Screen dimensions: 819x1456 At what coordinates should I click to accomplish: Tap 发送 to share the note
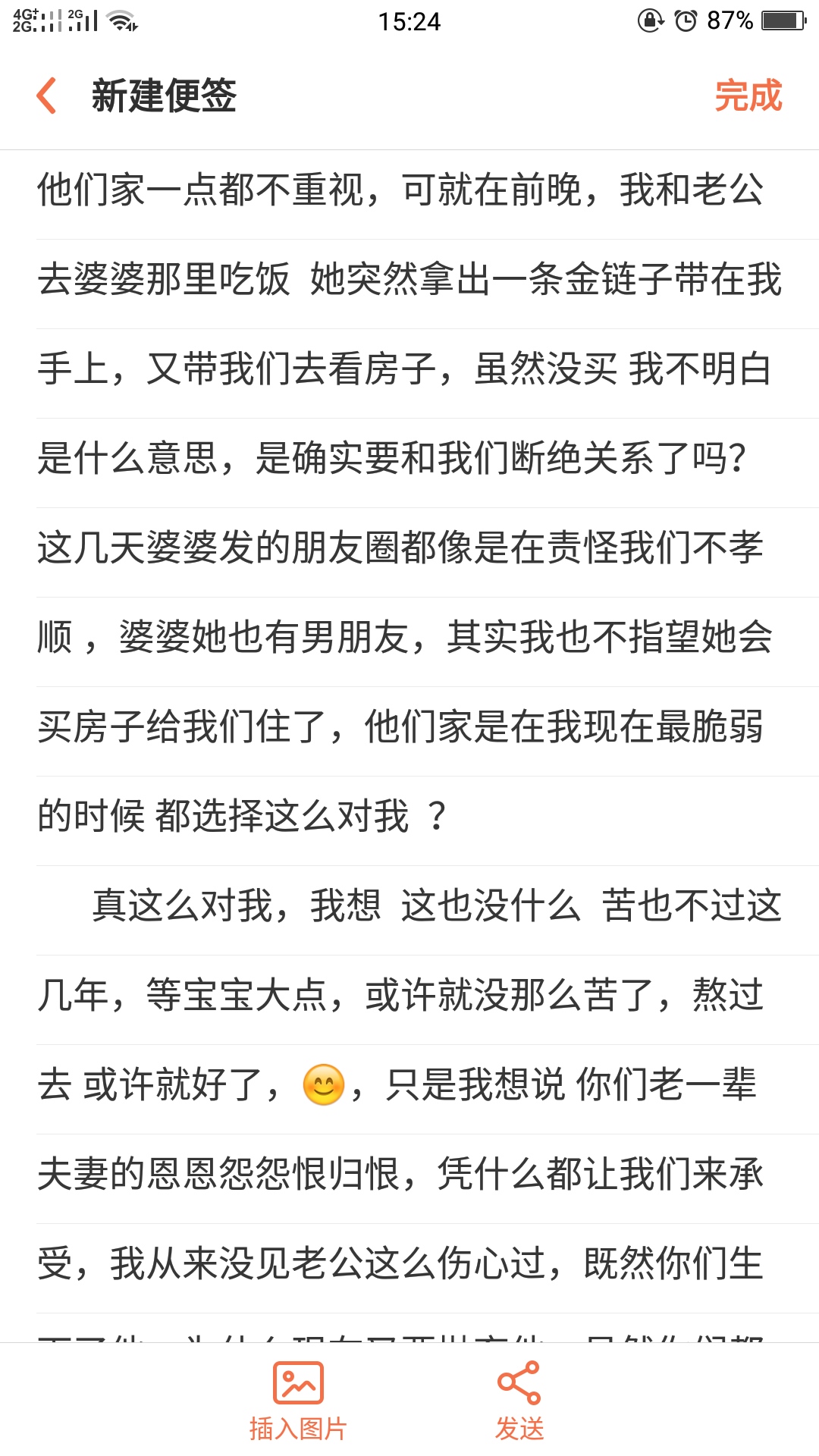tap(519, 1400)
